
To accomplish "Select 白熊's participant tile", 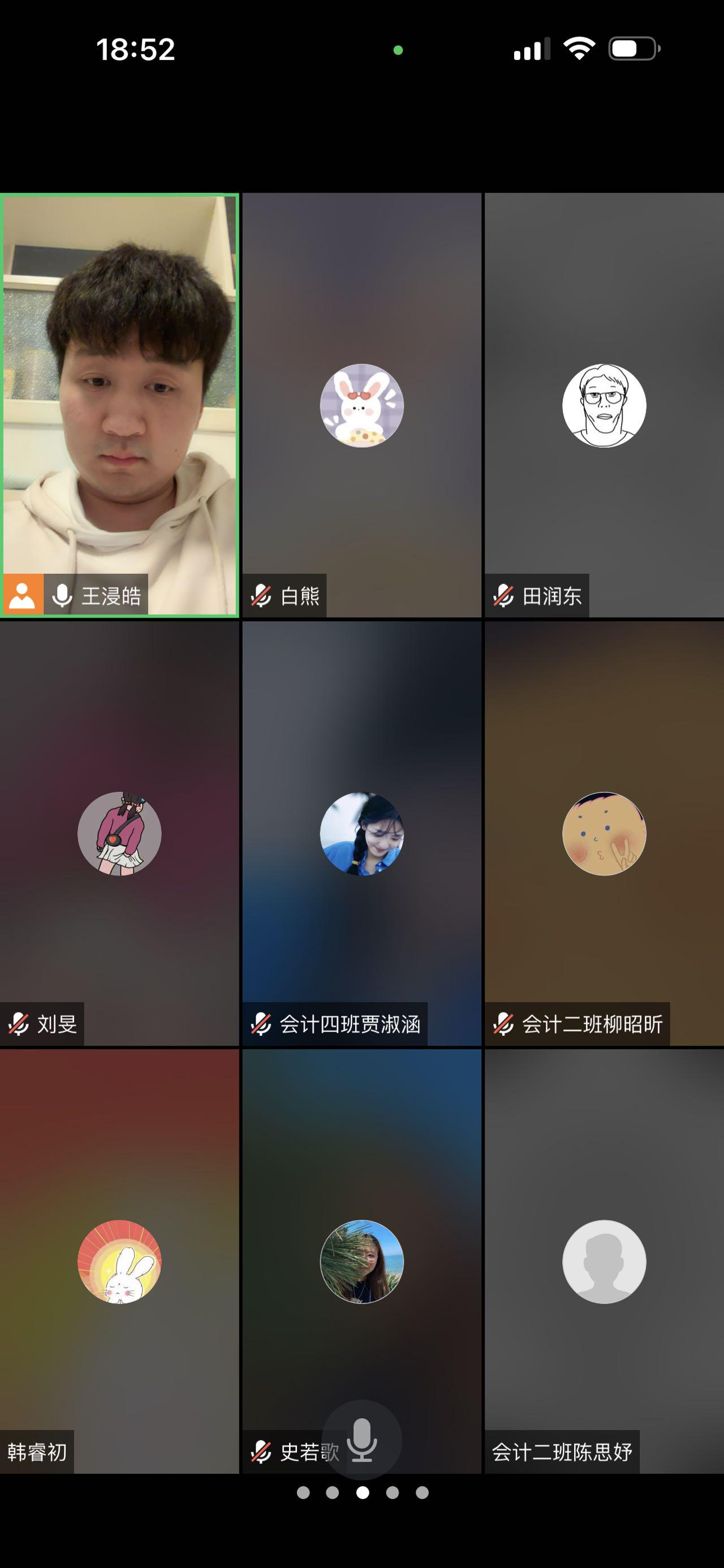I will point(361,405).
